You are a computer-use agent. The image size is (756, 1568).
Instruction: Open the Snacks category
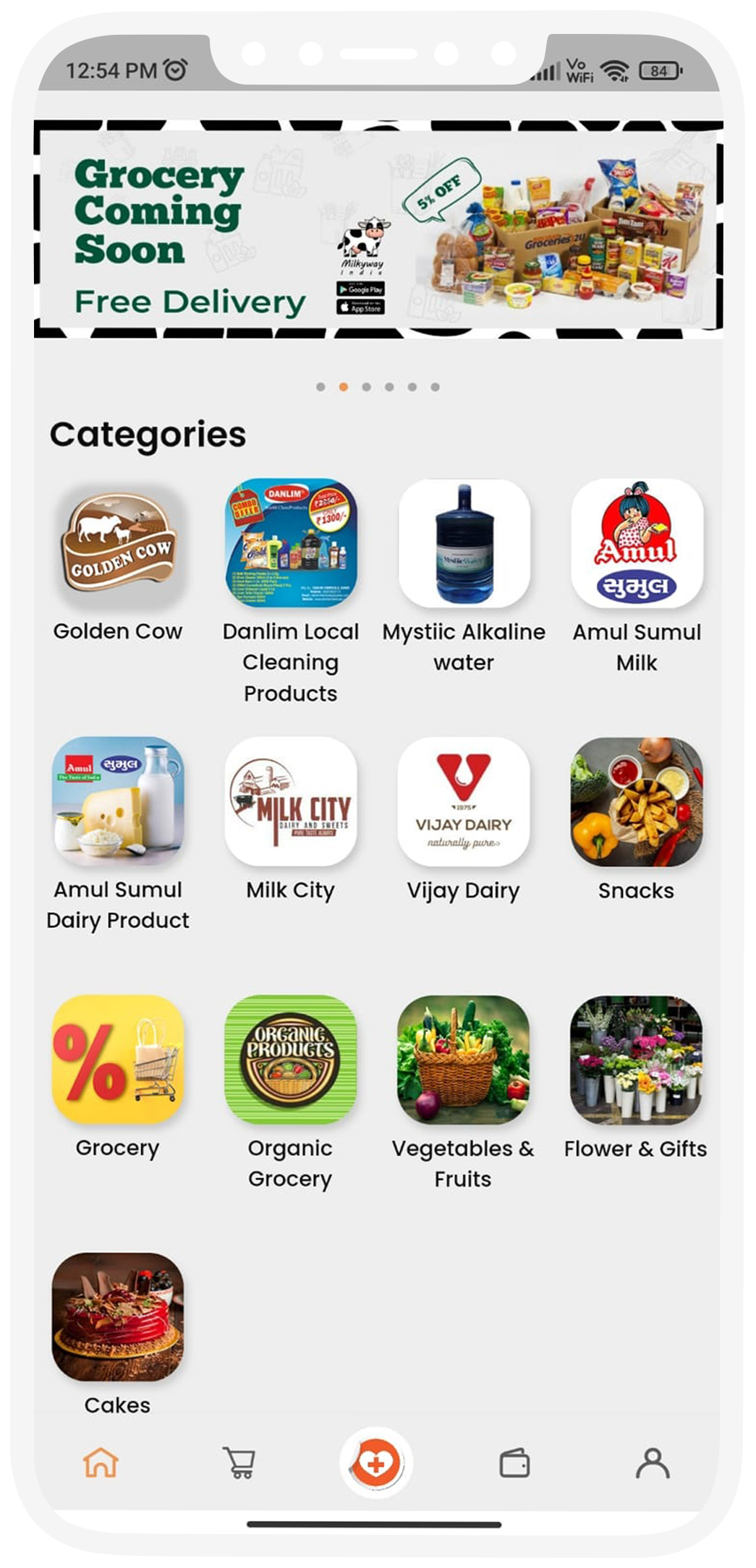[637, 801]
